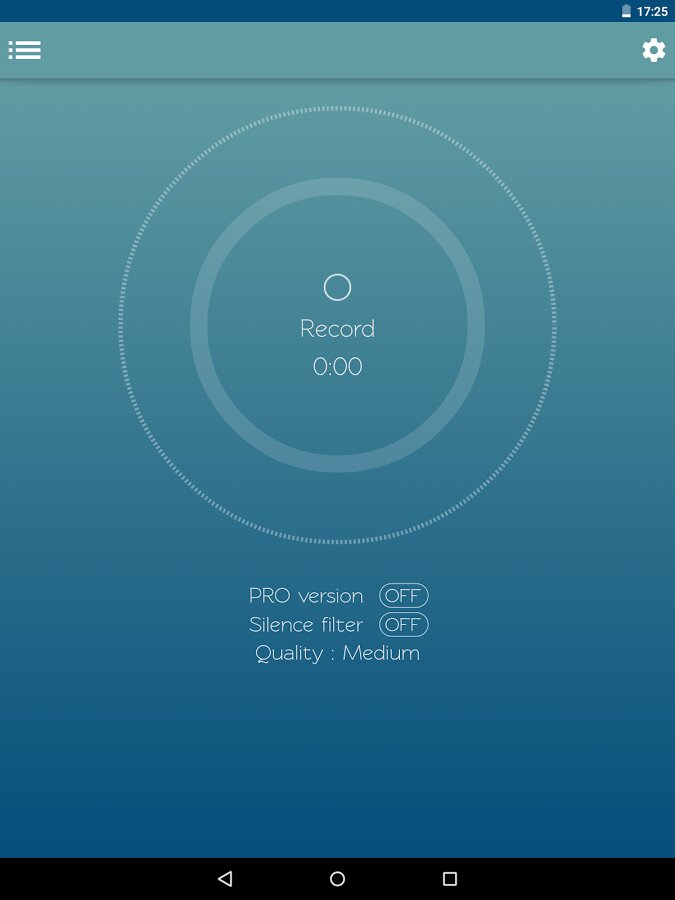Enable the Silence filter

(x=403, y=625)
